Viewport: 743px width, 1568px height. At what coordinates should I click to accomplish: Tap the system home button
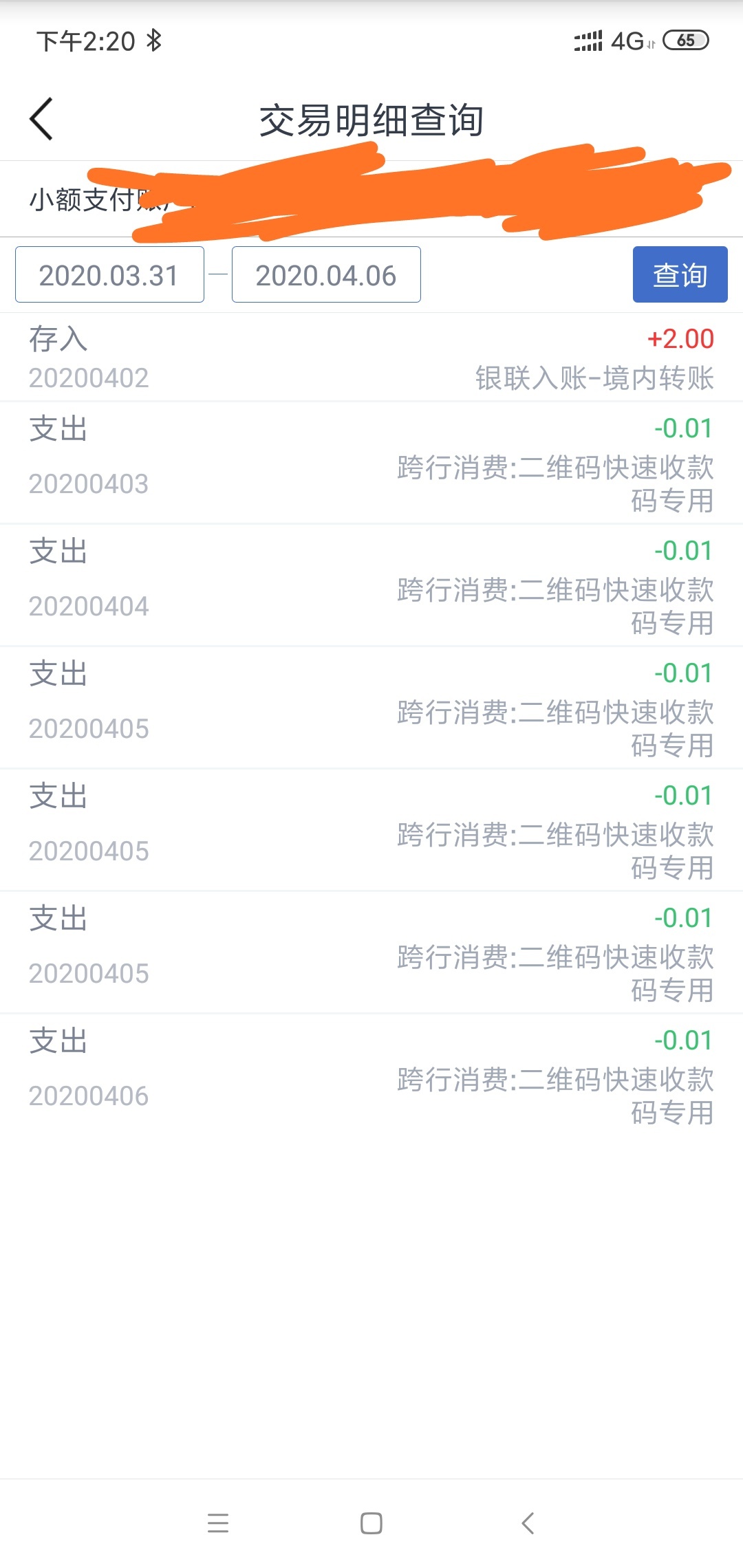click(x=371, y=1523)
